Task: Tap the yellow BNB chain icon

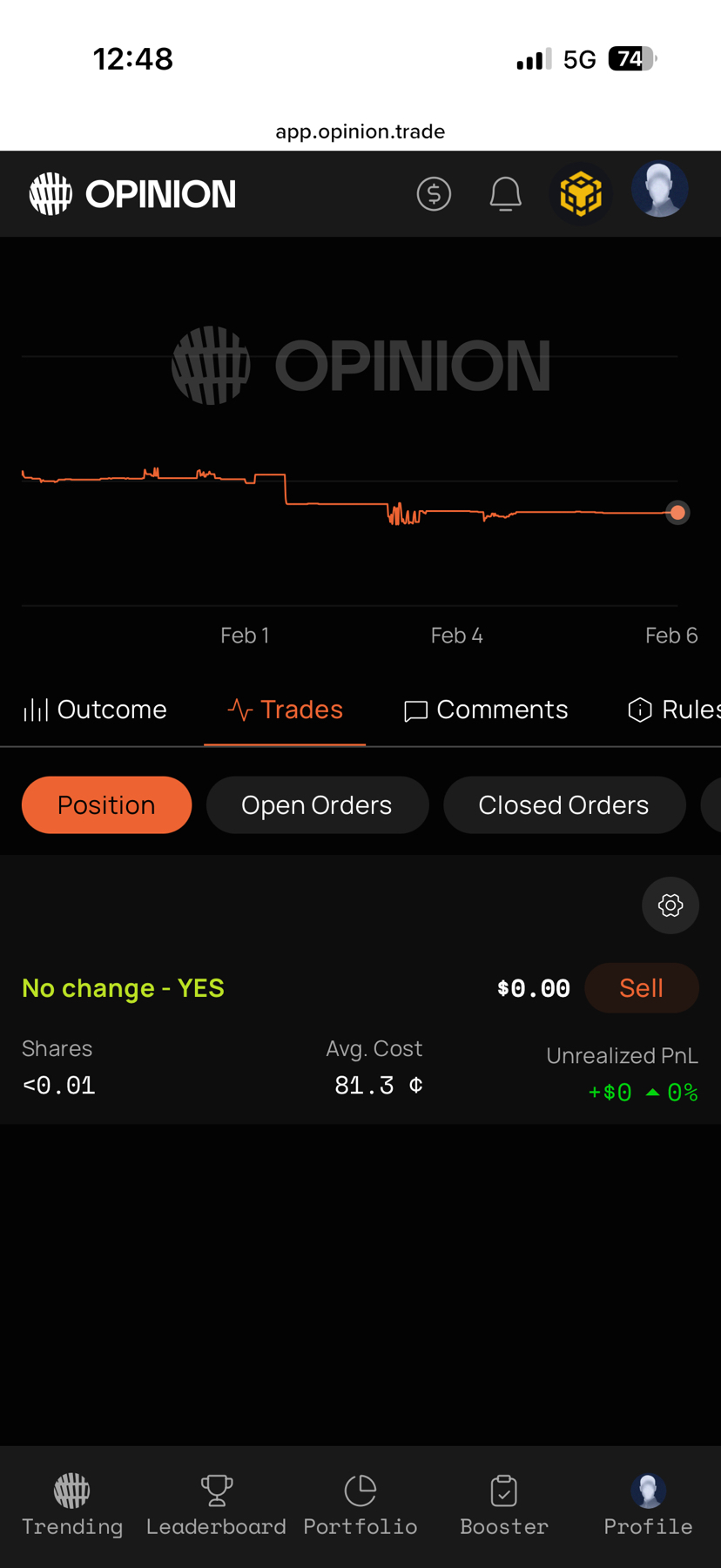Action: 581,193
